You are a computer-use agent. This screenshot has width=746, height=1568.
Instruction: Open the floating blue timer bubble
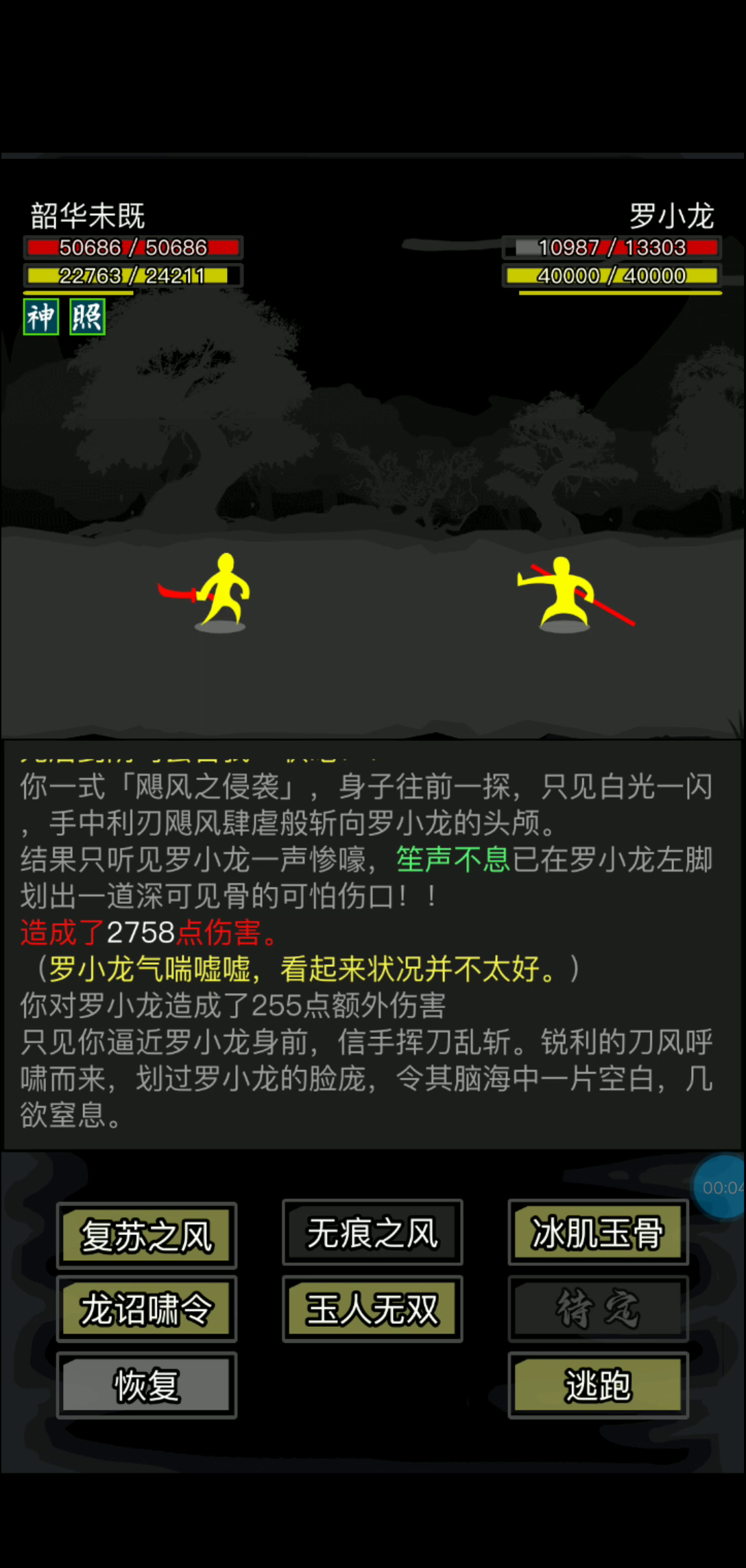(720, 1187)
